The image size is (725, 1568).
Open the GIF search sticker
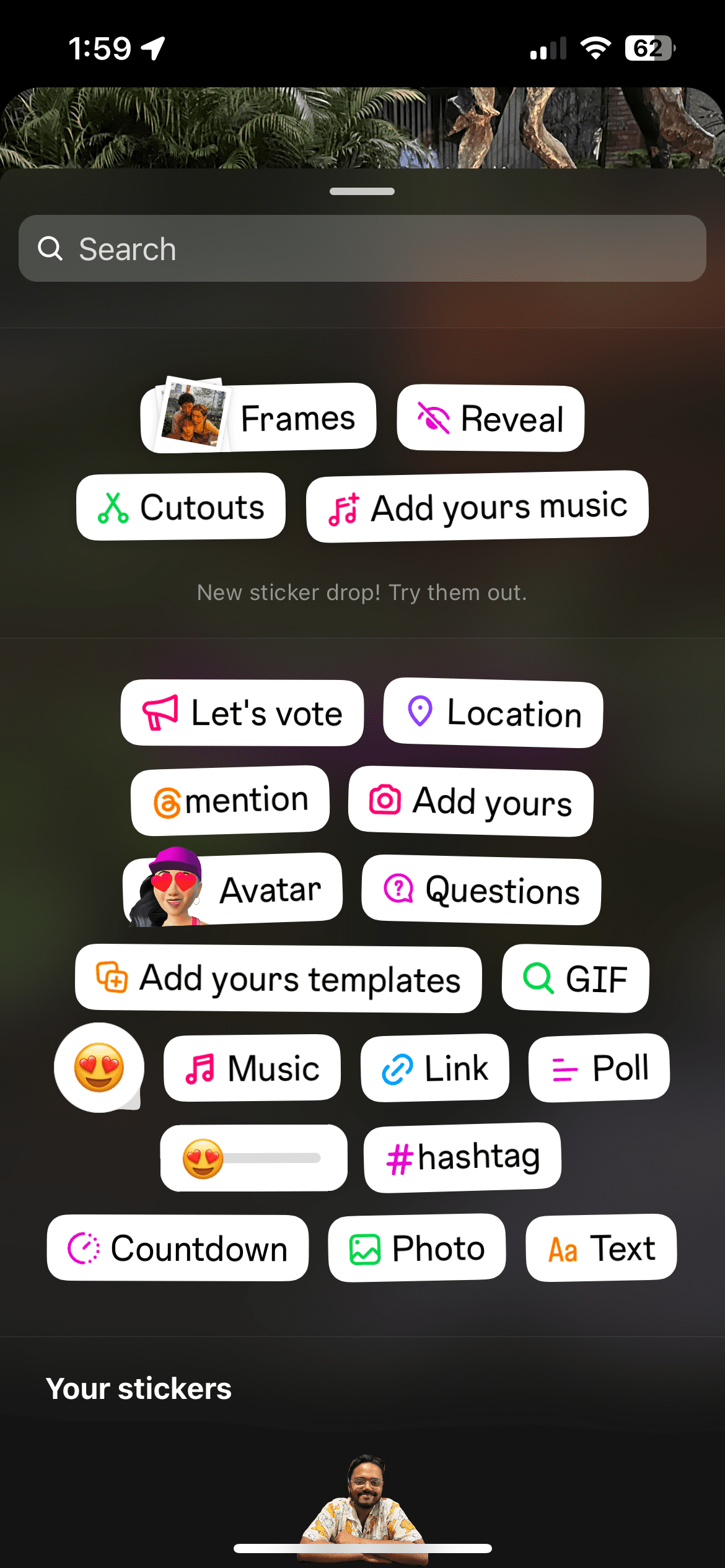point(574,980)
